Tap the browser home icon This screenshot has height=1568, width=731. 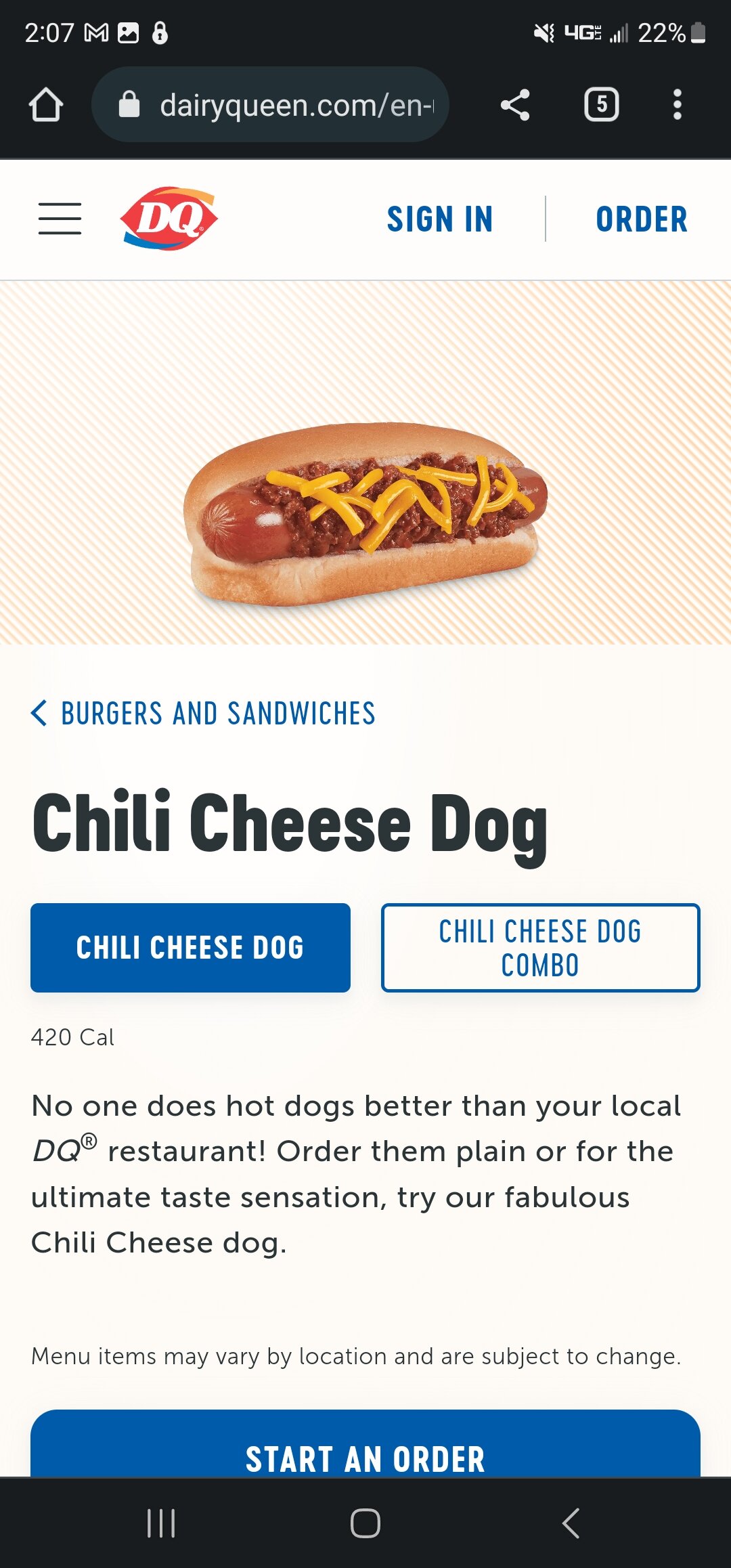point(46,104)
